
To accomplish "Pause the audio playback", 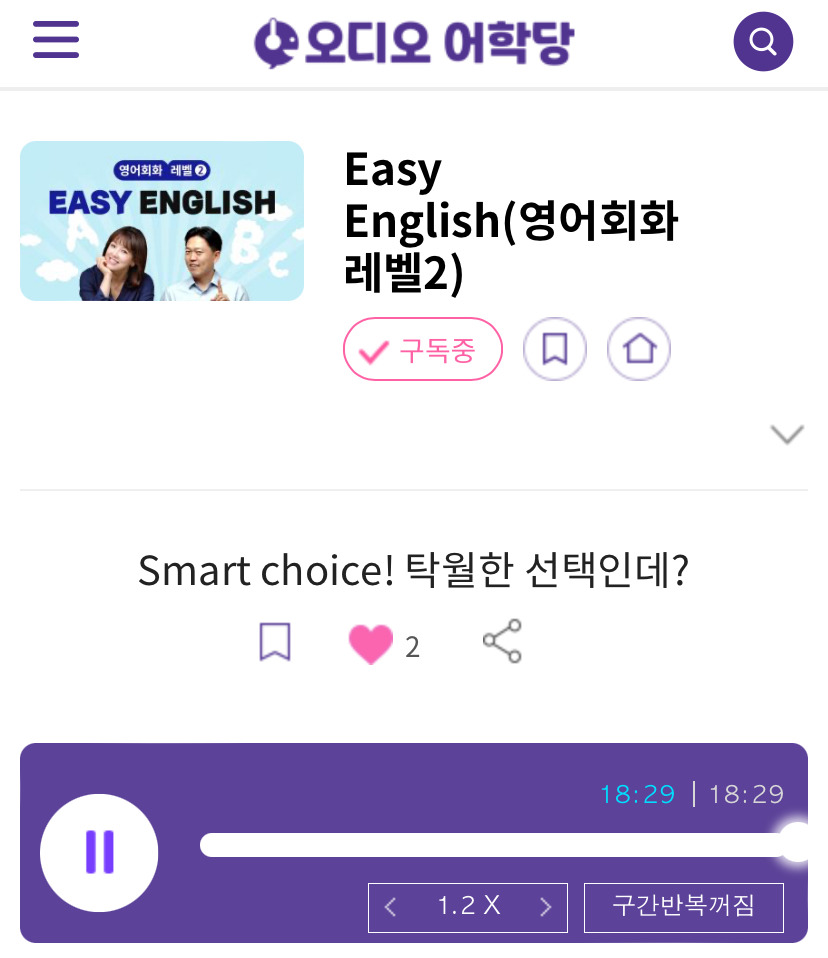I will click(99, 852).
